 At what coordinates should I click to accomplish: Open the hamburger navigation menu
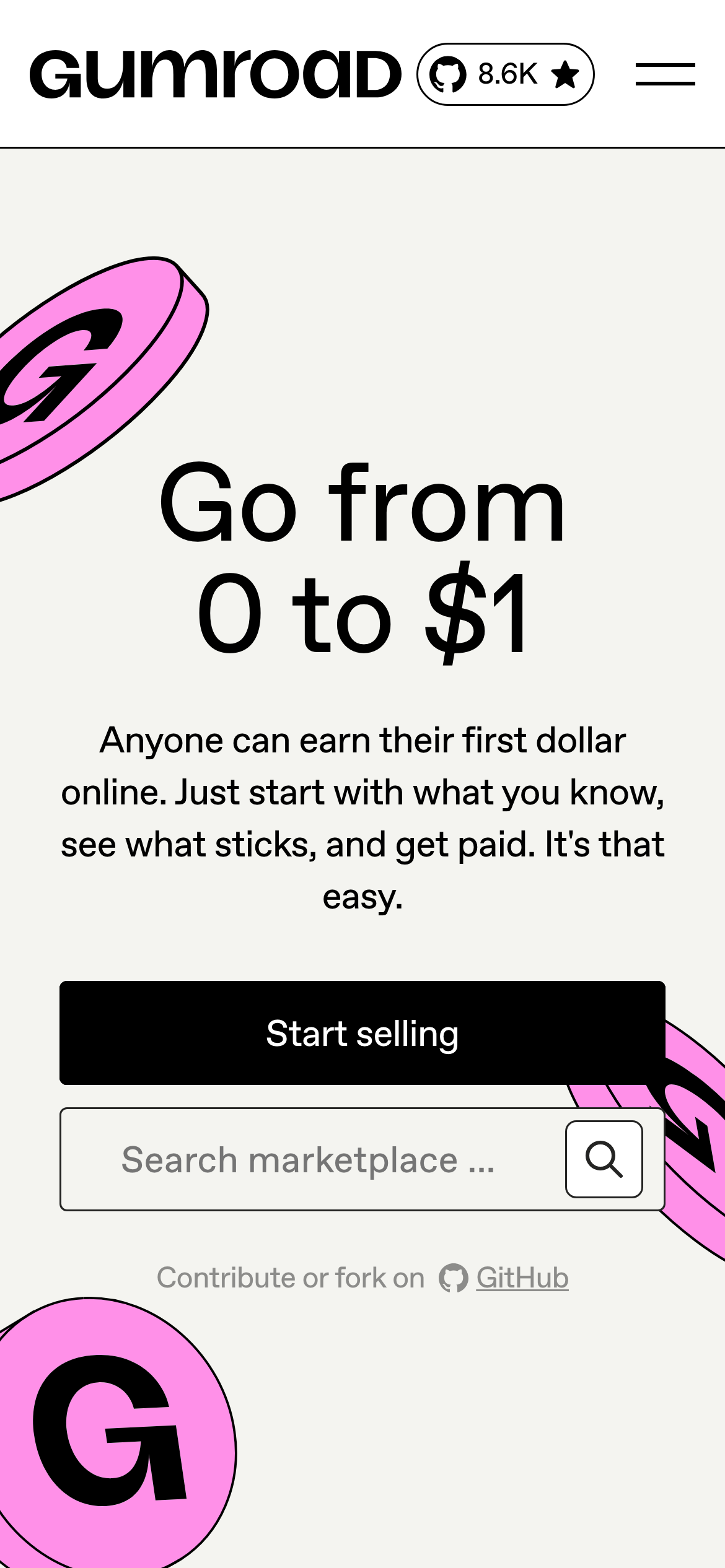(x=665, y=74)
